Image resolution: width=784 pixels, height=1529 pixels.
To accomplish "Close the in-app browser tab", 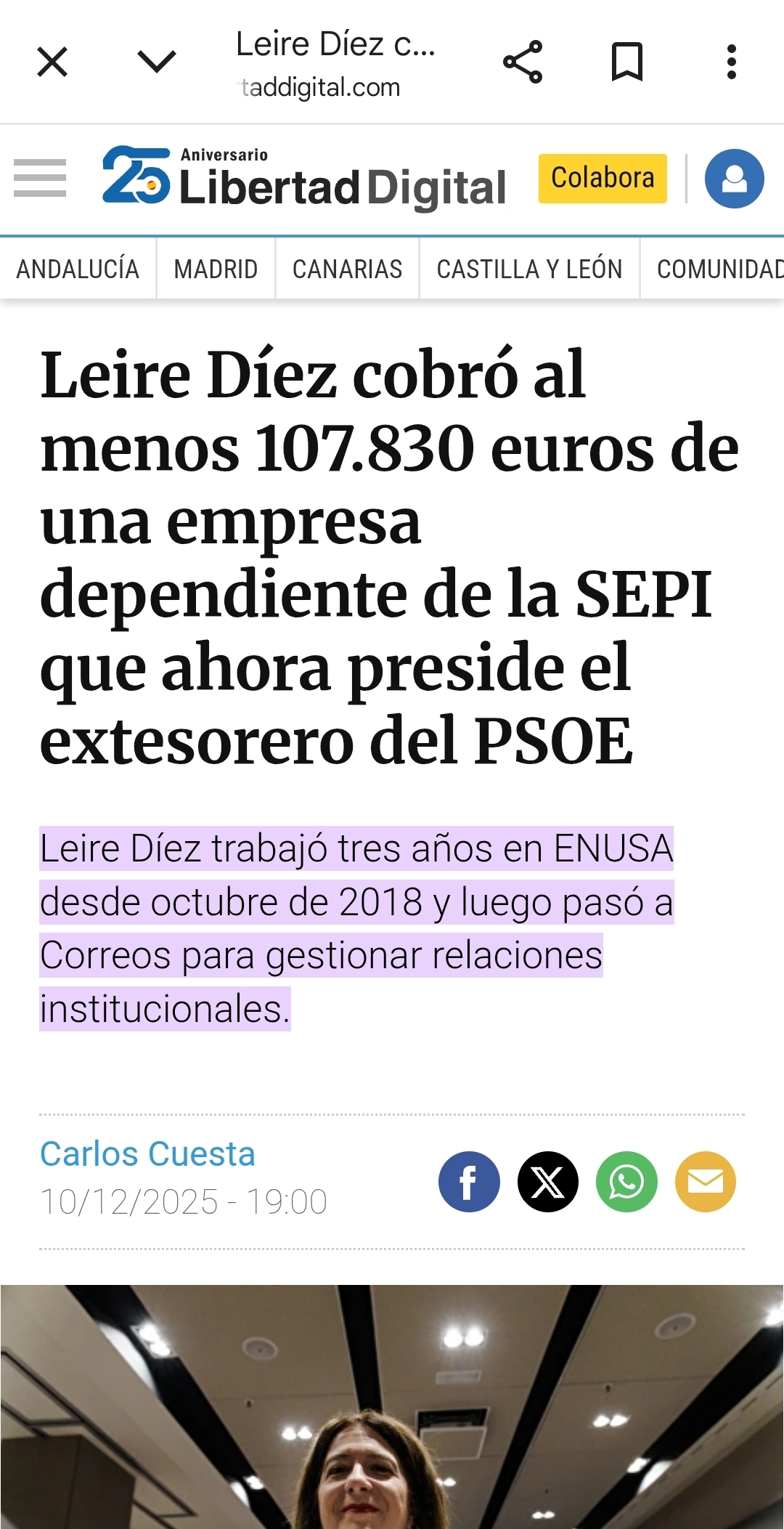I will [x=52, y=62].
